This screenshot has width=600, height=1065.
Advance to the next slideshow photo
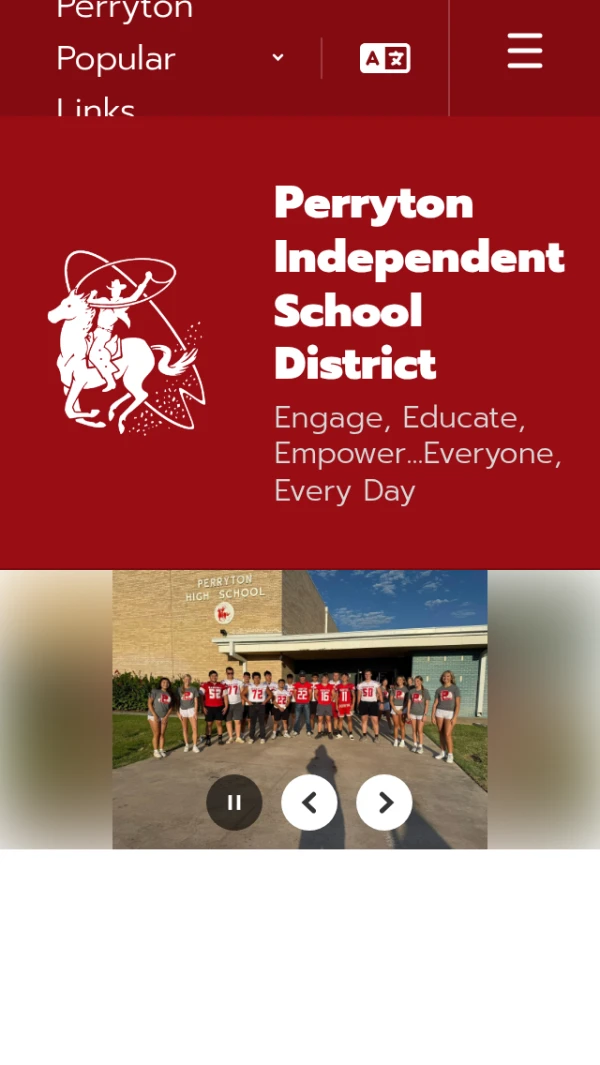tap(384, 802)
